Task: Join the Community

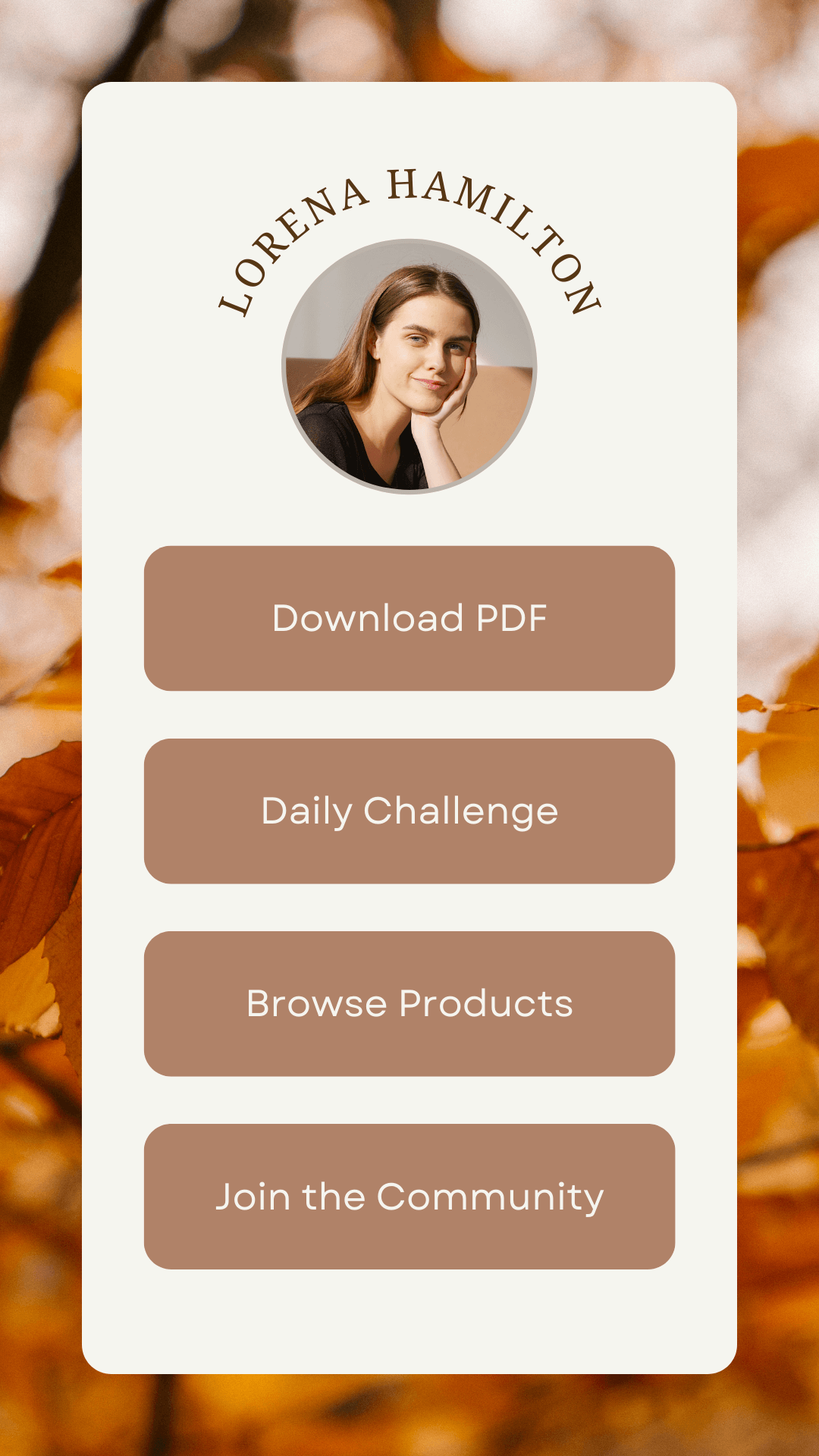Action: point(409,1196)
